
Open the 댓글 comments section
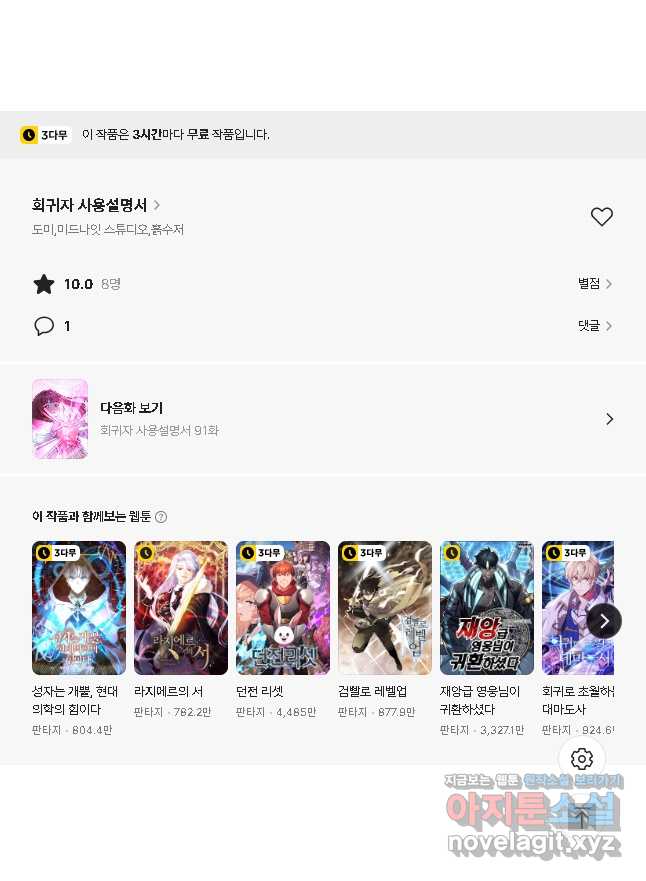click(595, 326)
